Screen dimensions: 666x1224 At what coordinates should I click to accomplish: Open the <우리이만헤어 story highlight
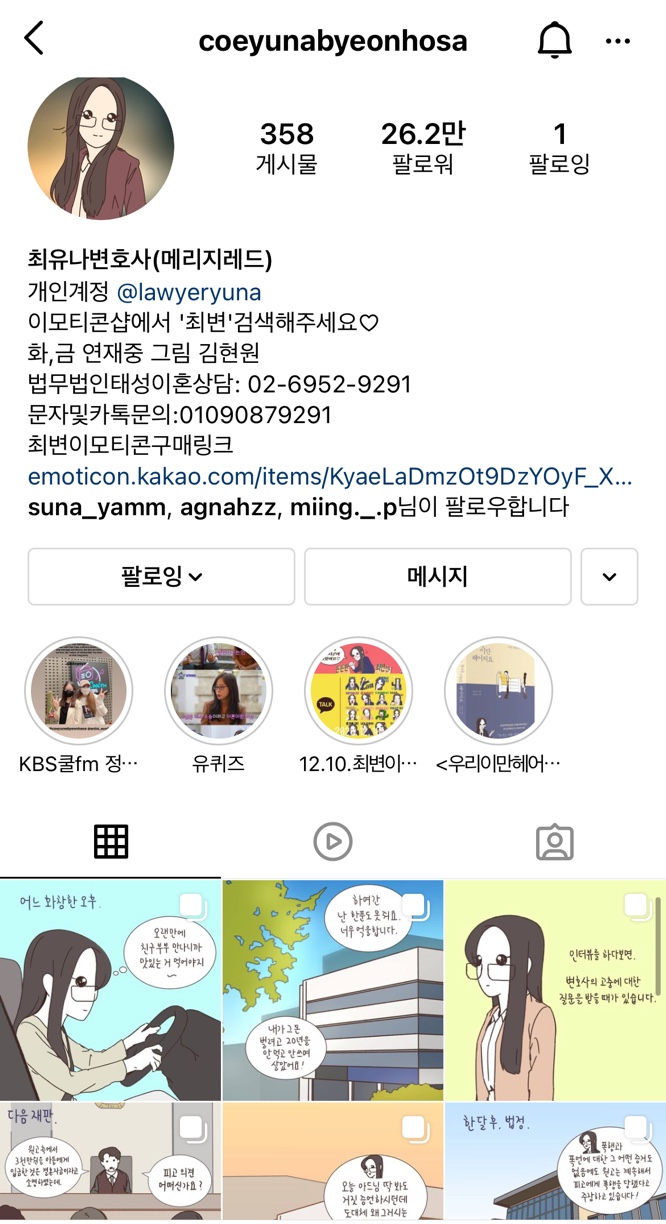[498, 692]
